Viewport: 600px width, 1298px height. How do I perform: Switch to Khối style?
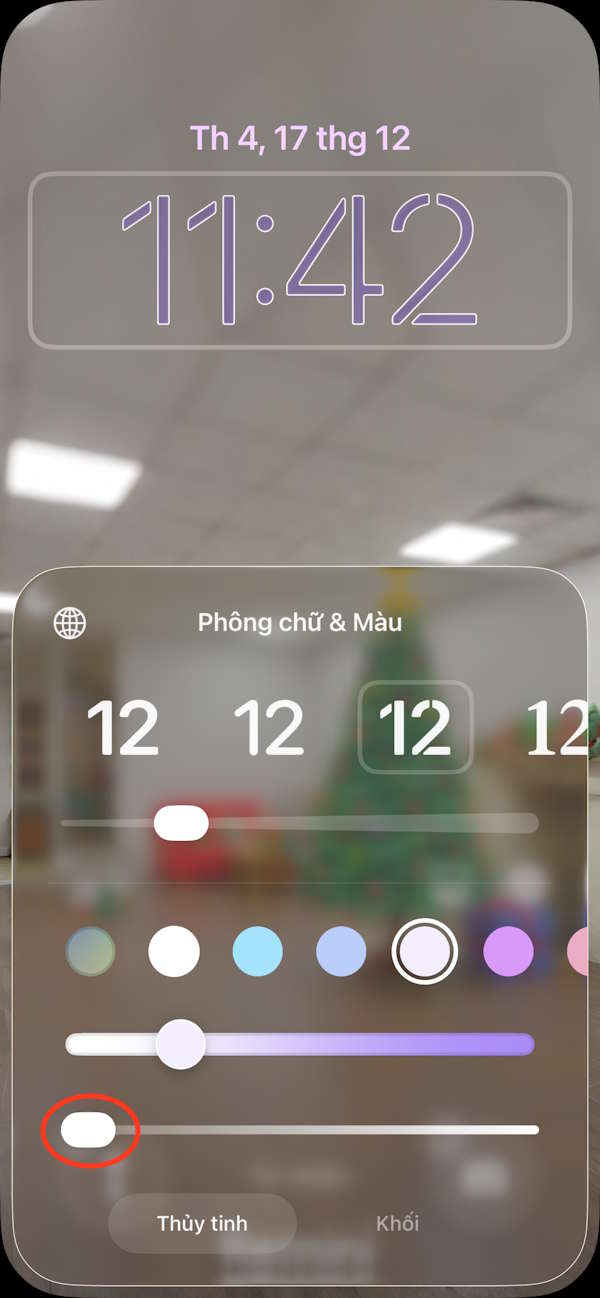click(x=397, y=1223)
